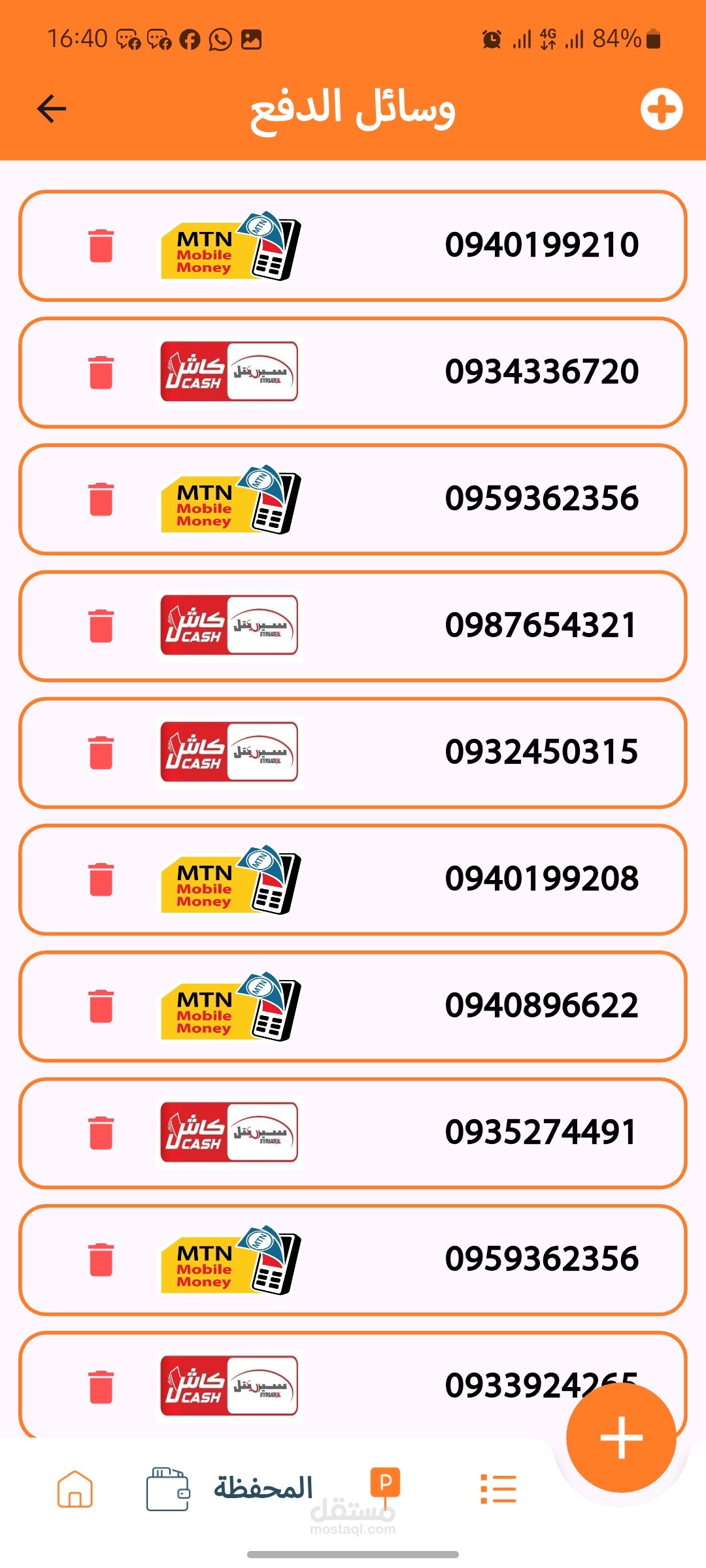Viewport: 706px width, 1568px height.
Task: Switch to the home tab
Action: pos(75,1490)
